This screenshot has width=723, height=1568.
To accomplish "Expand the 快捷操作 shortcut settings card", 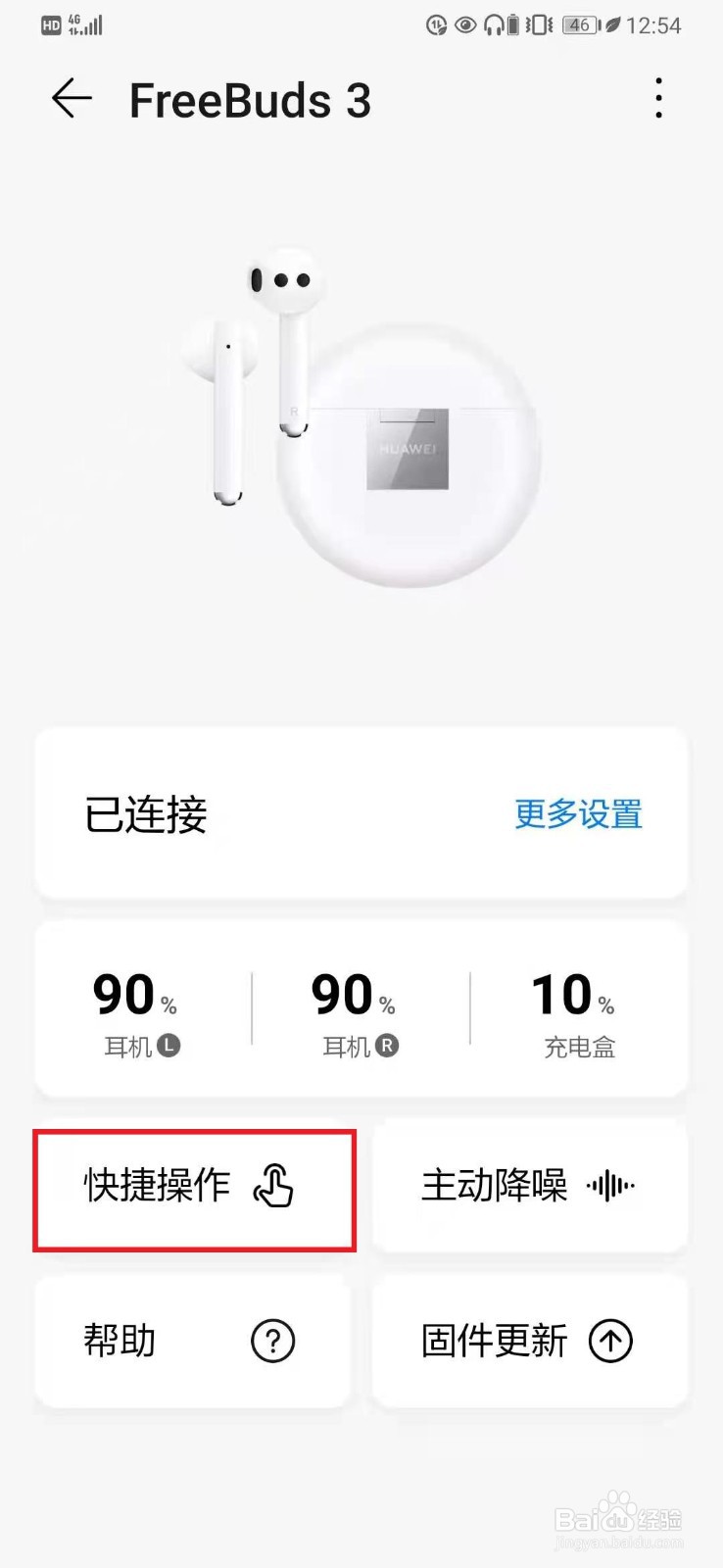I will click(194, 1188).
